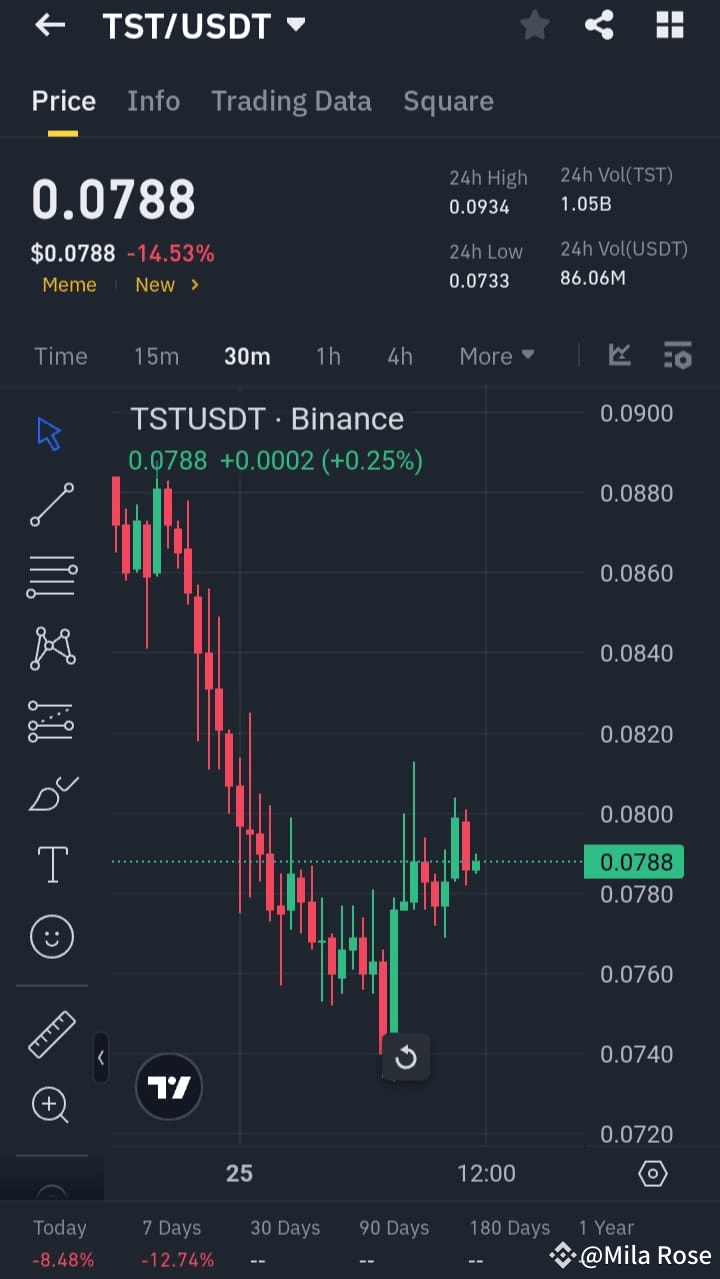Screen dimensions: 720x1279
Task: Switch to the Trading Data tab
Action: coord(291,100)
